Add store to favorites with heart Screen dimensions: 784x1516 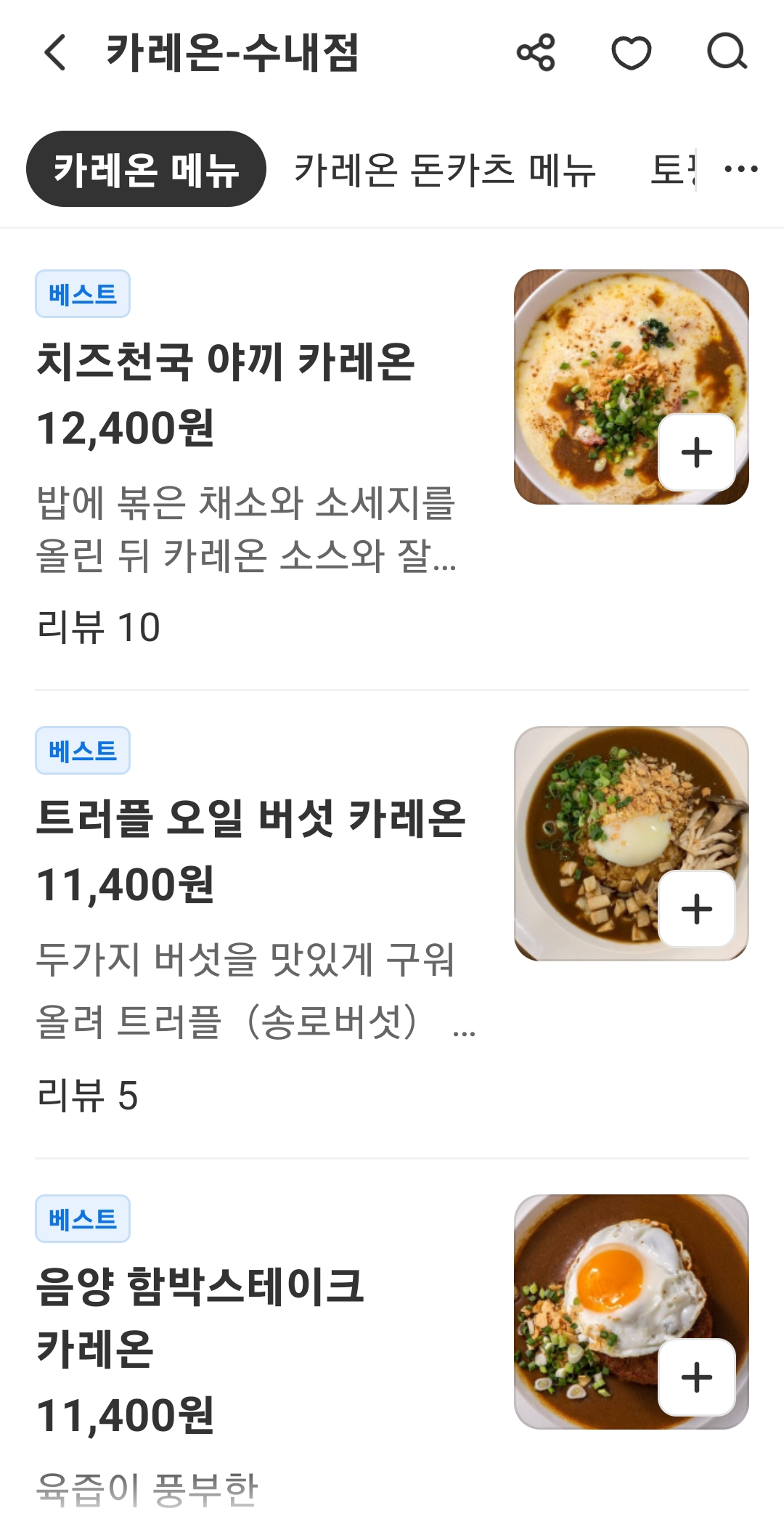[631, 53]
